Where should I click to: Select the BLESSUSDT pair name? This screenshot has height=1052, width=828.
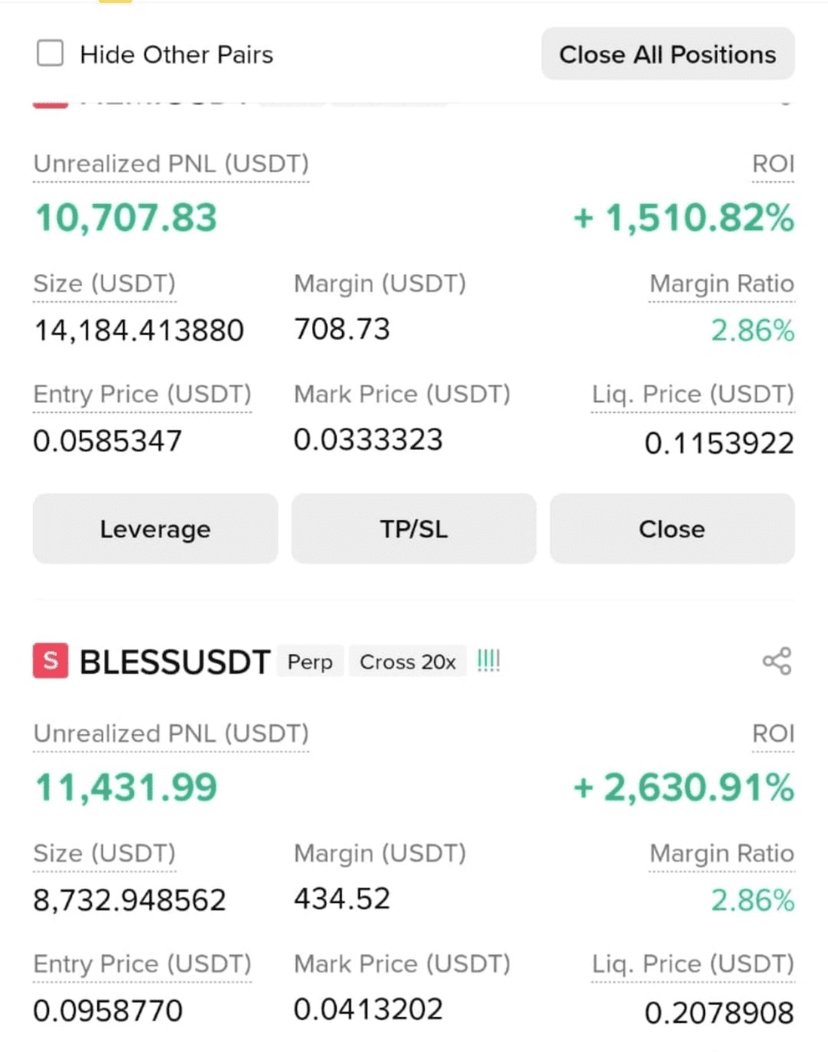point(175,661)
